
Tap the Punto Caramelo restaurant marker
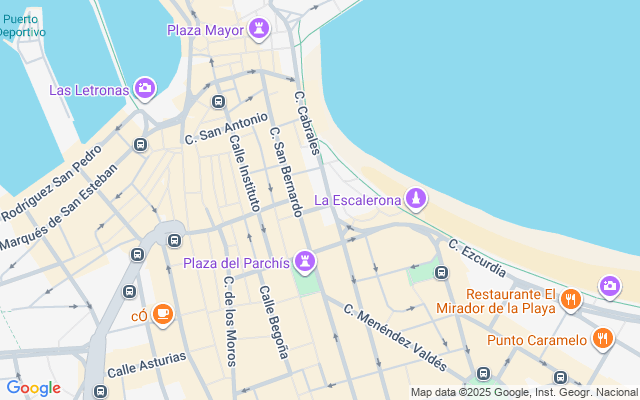(602, 339)
